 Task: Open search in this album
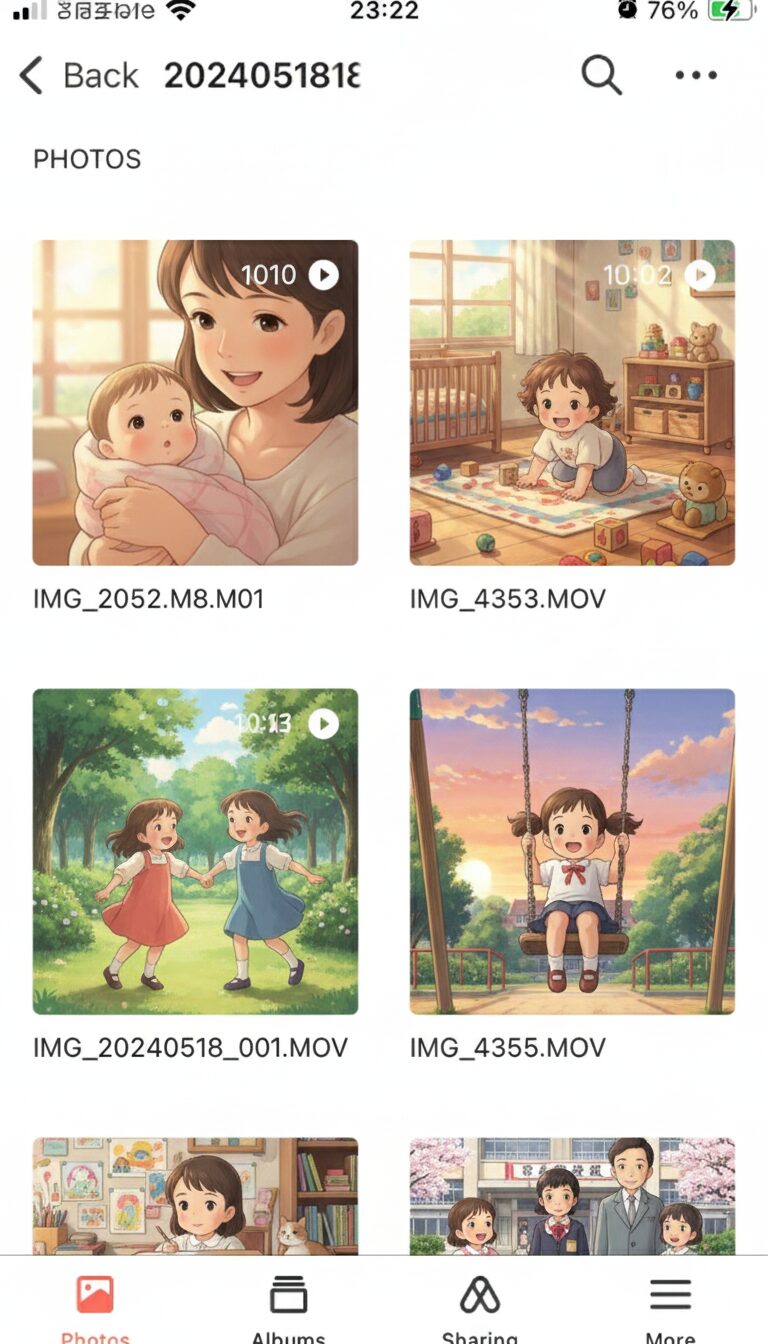[x=601, y=75]
